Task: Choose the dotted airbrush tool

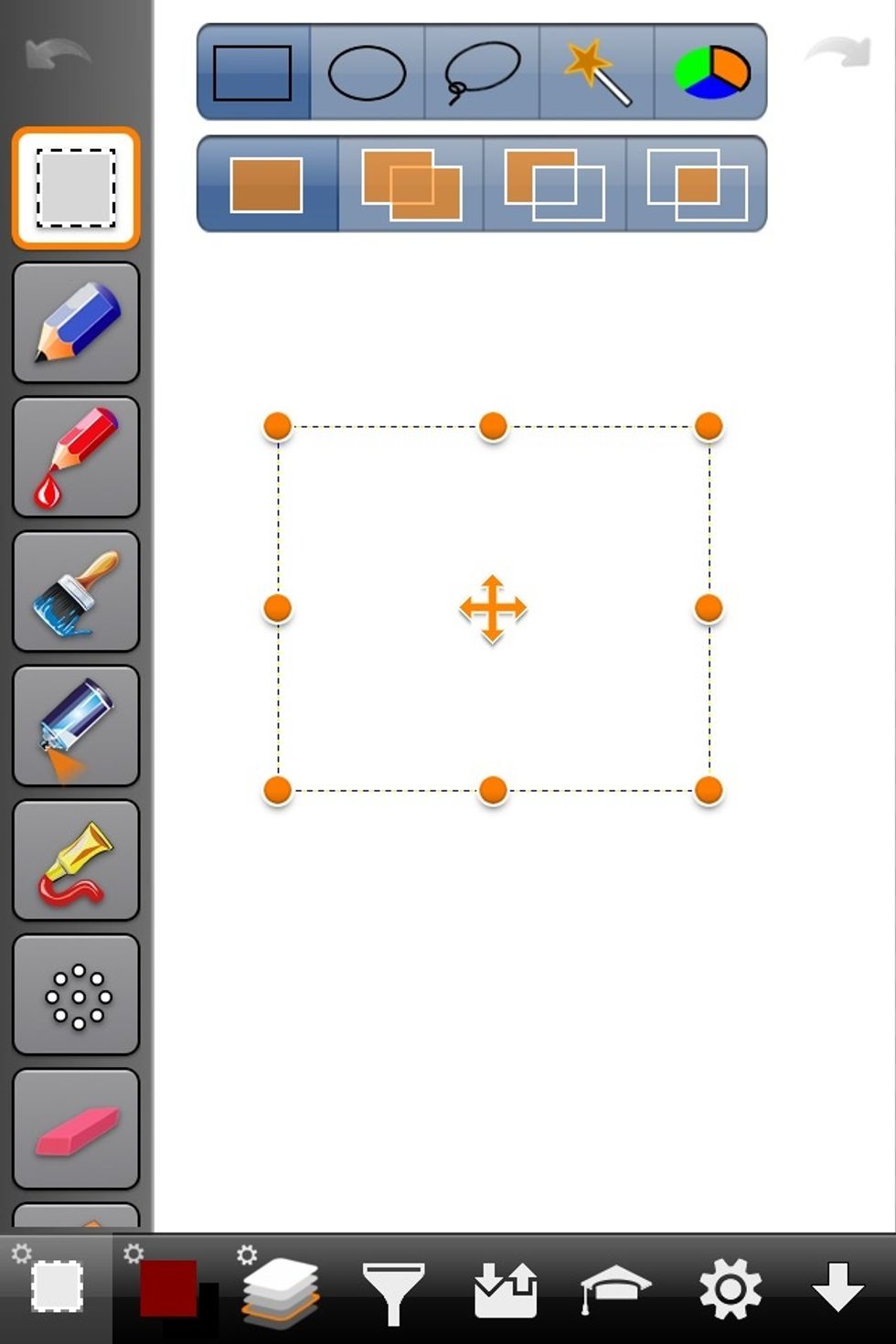Action: pos(76,992)
